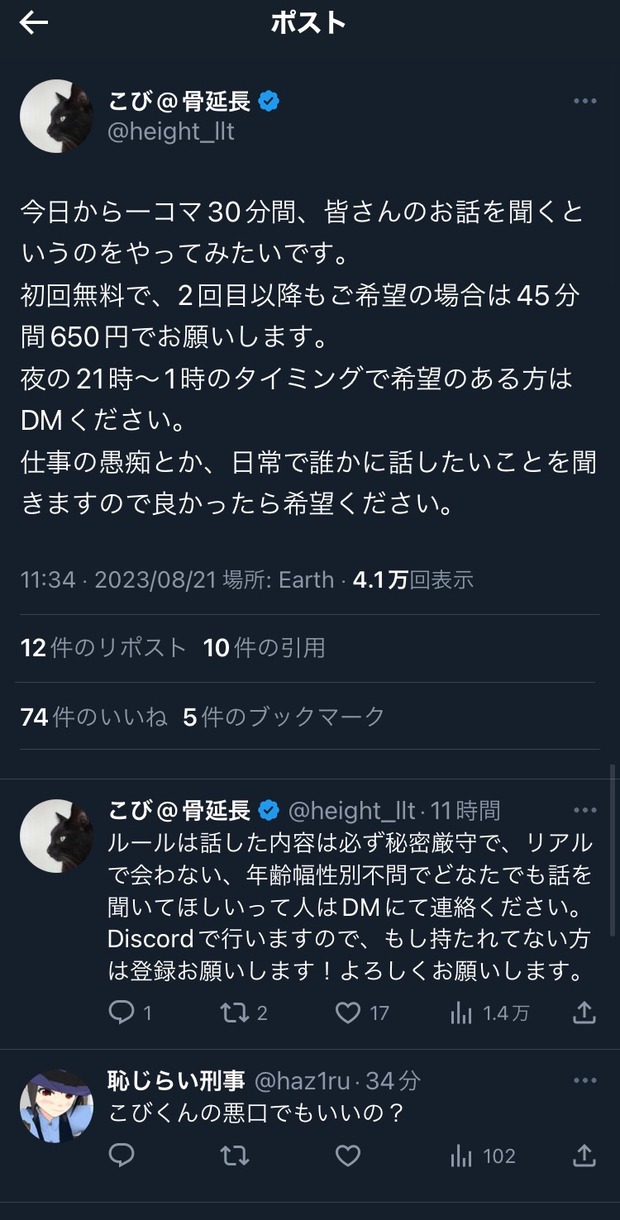Viewport: 620px width, 1220px height.
Task: Reply to 恥じらい刑事's comment
Action: (x=122, y=1156)
